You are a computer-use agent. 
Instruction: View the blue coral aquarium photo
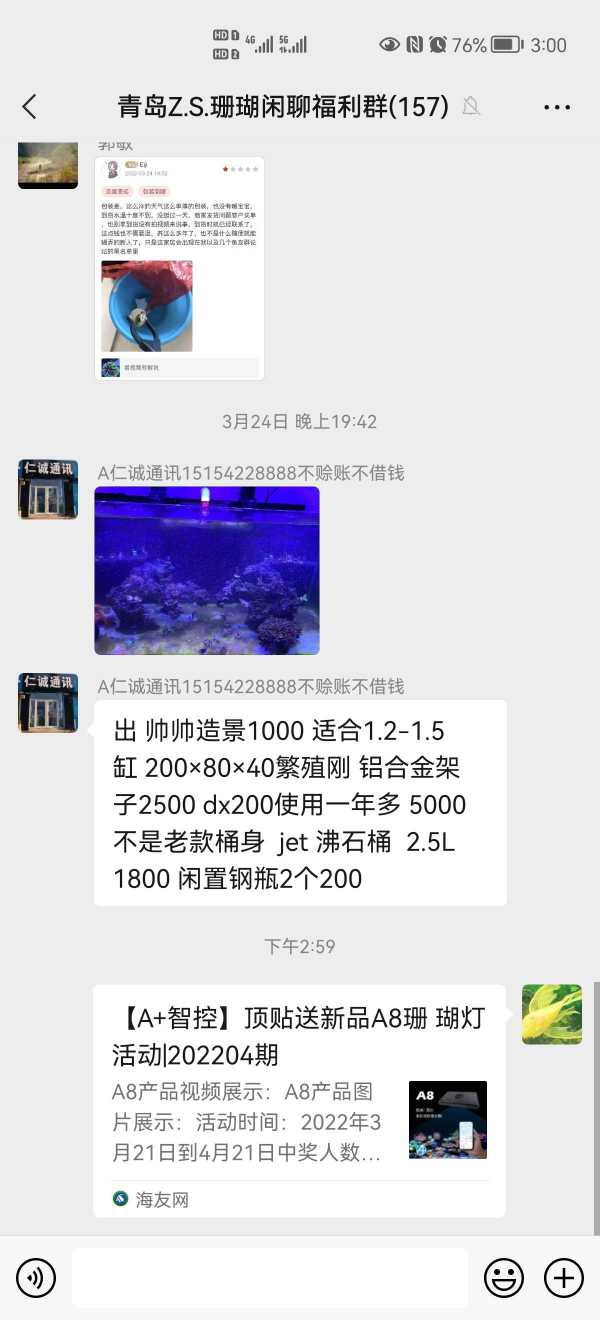coord(207,570)
